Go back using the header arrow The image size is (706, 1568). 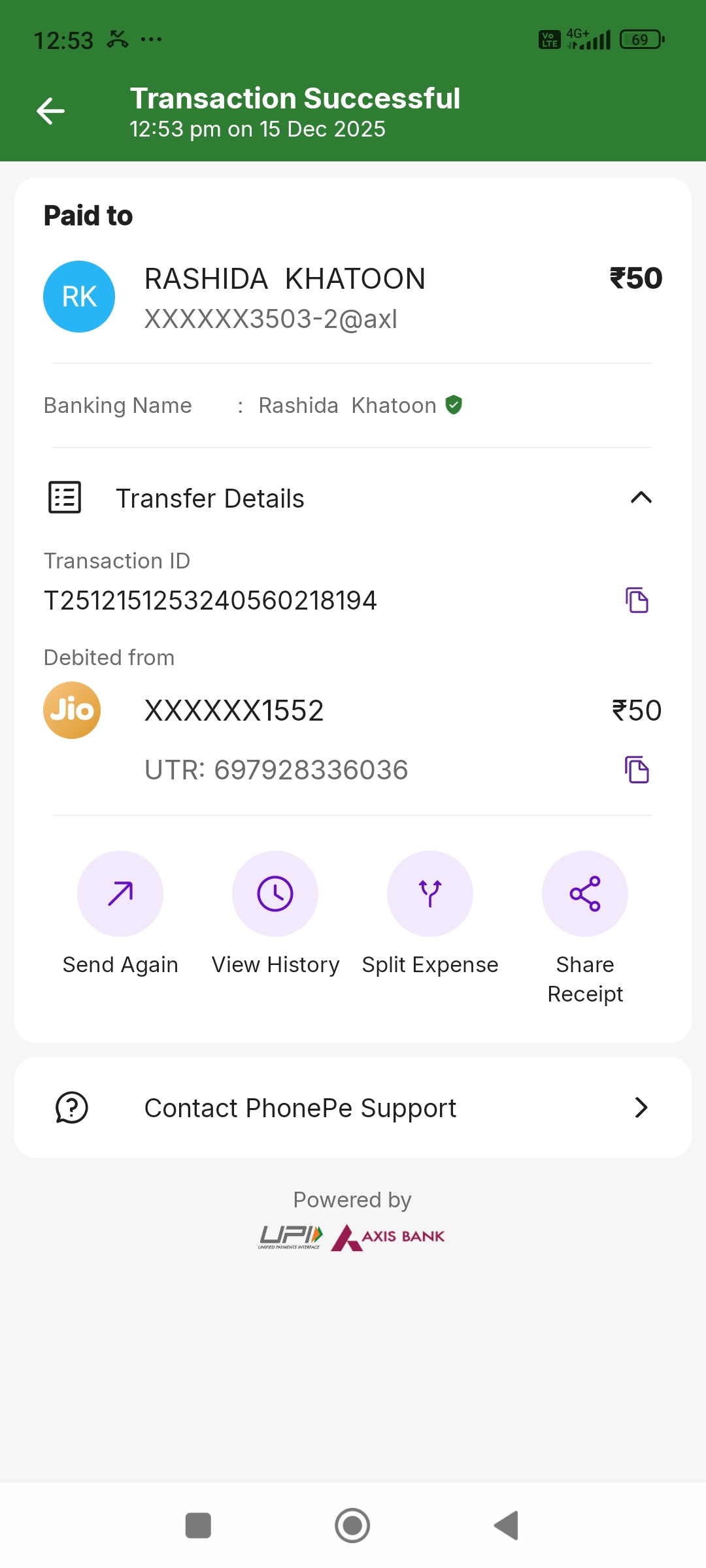[x=50, y=111]
